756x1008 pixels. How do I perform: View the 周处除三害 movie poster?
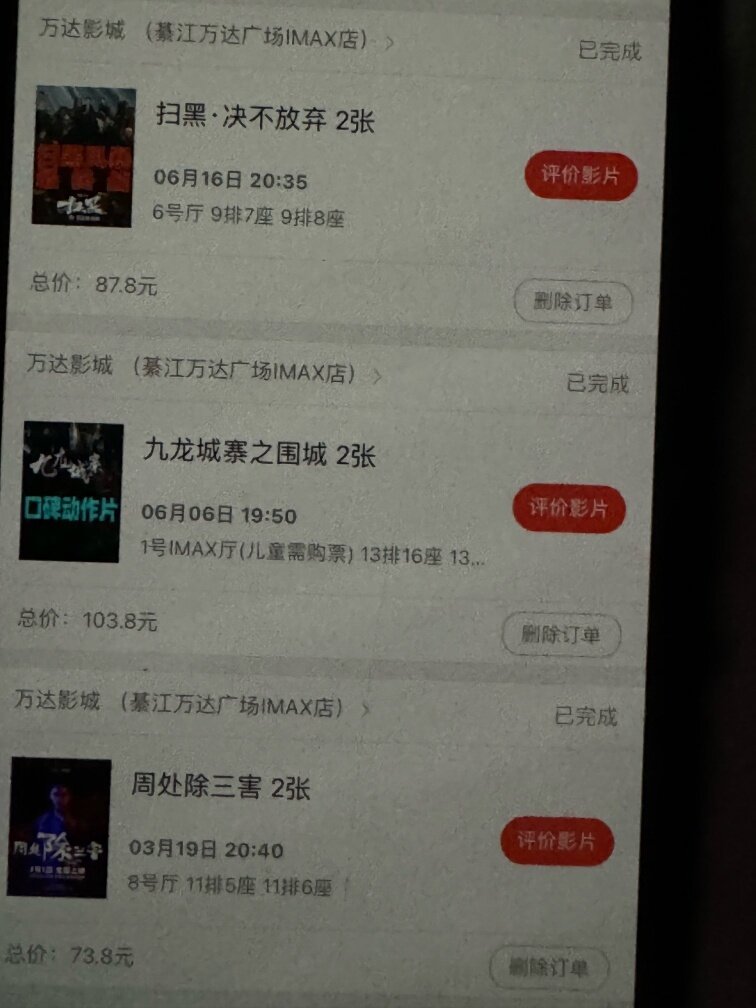pyautogui.click(x=59, y=826)
